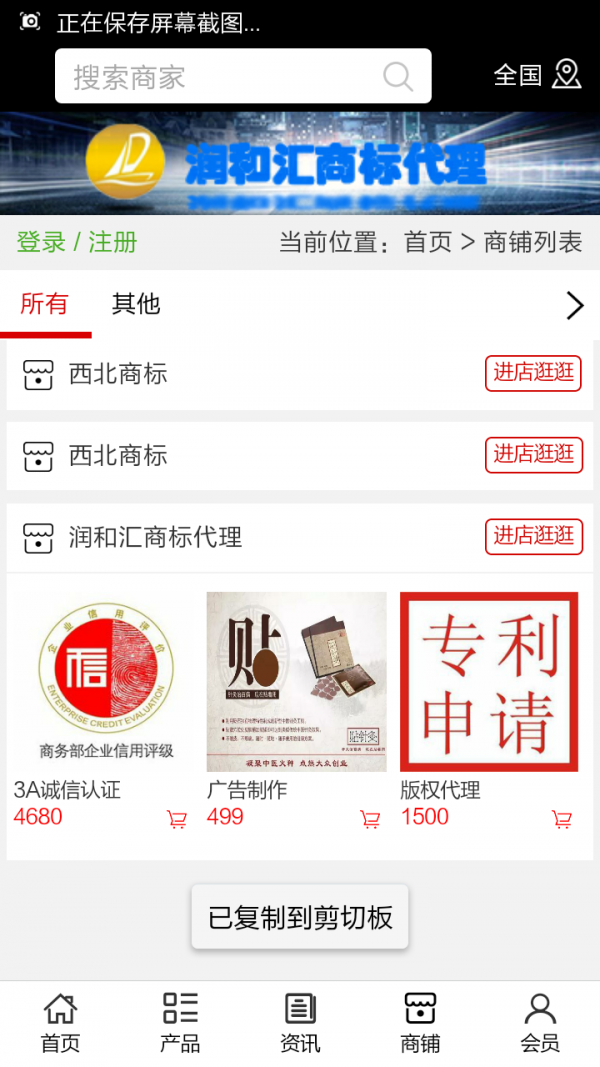
Task: Expand categories with the right arrow
Action: (574, 305)
